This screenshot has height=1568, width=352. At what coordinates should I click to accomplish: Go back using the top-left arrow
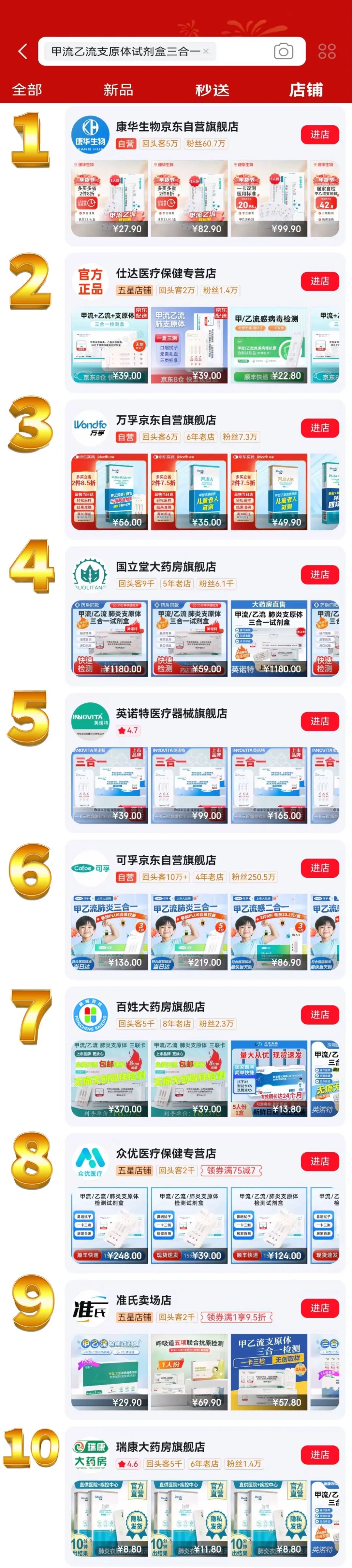point(22,52)
